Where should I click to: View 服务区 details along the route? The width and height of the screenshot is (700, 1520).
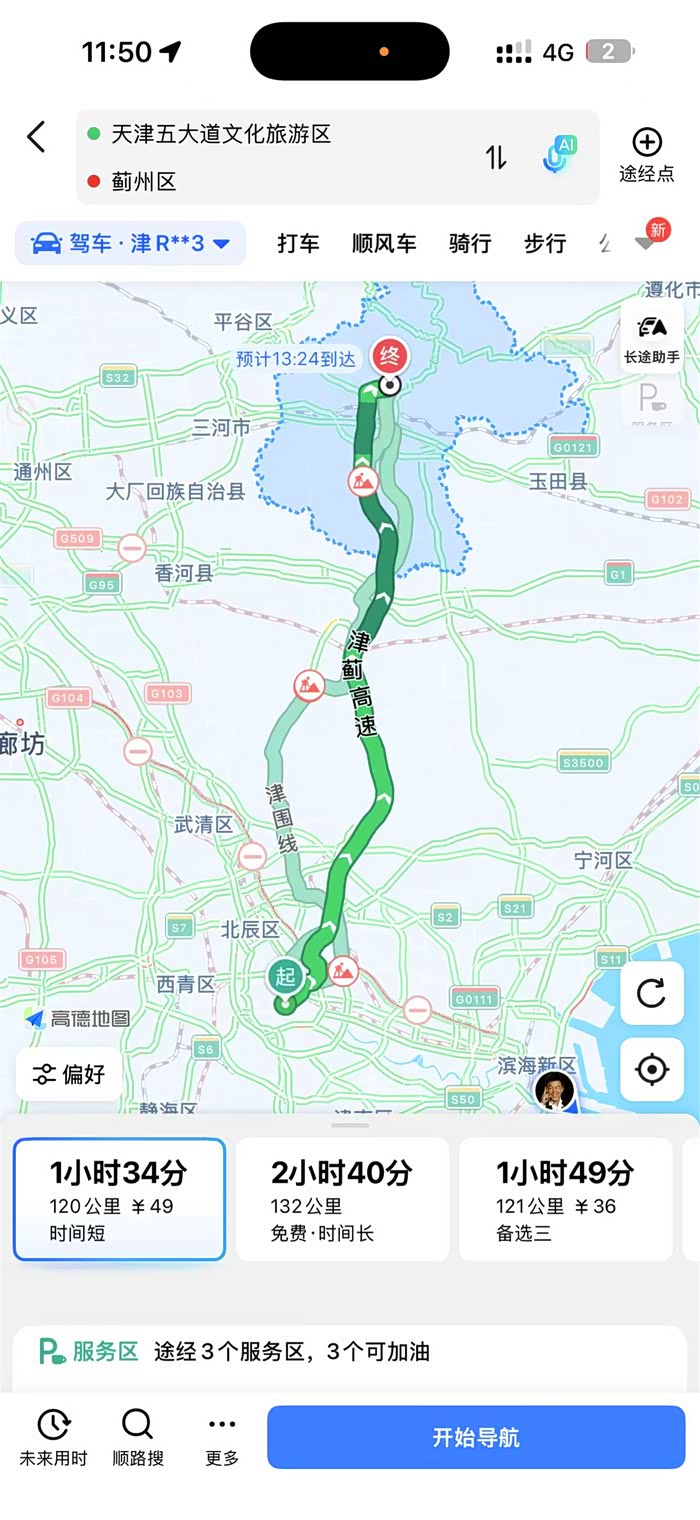point(350,1352)
